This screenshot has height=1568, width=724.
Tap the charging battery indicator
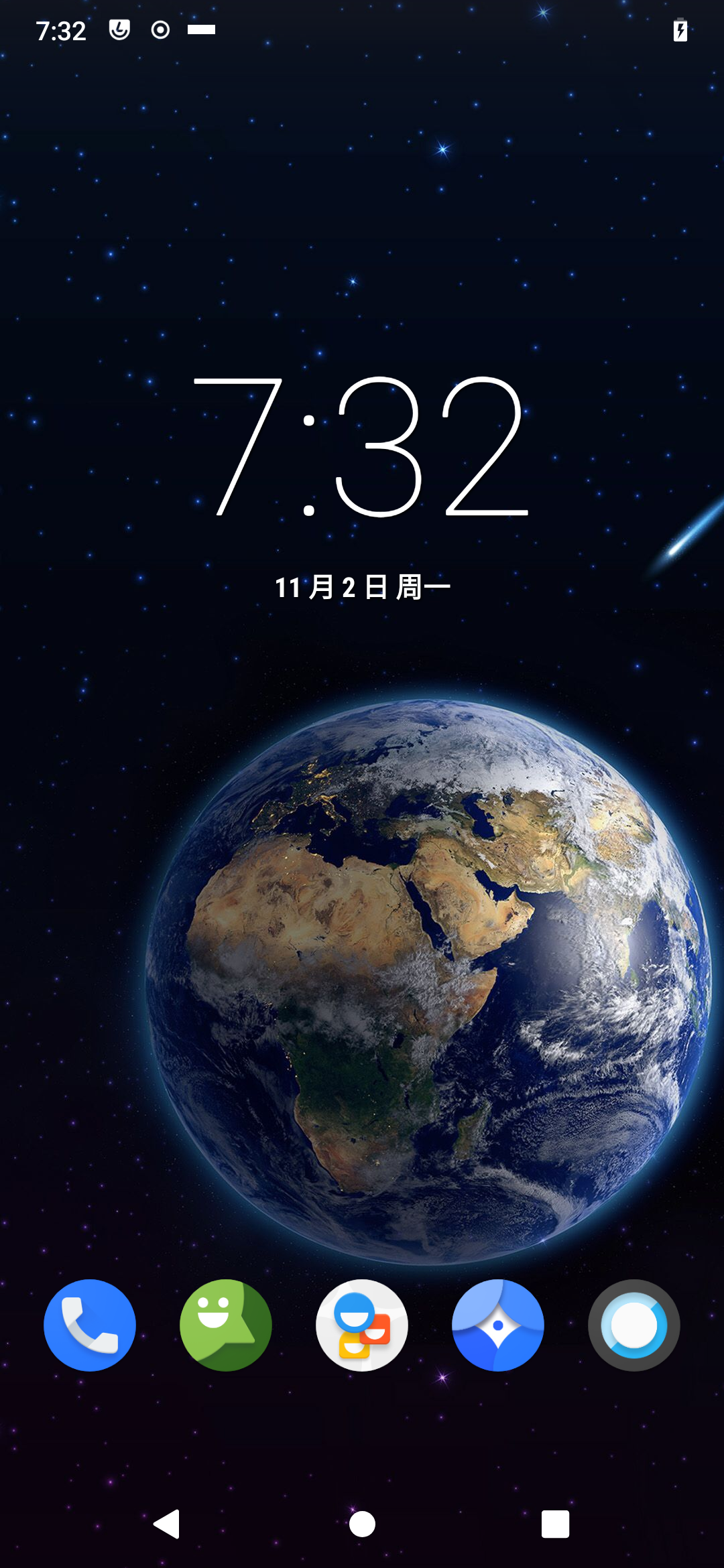pyautogui.click(x=680, y=30)
